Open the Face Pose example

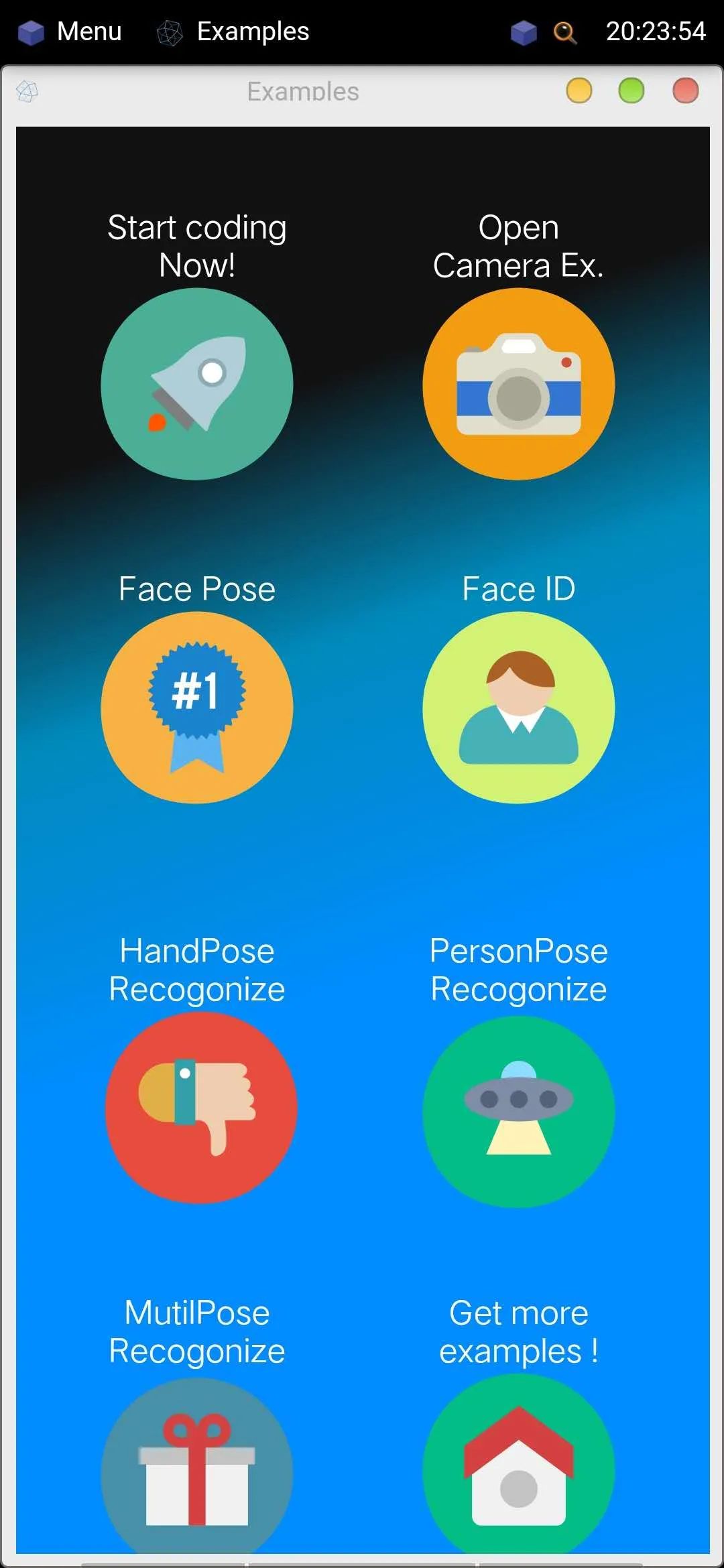coord(197,707)
